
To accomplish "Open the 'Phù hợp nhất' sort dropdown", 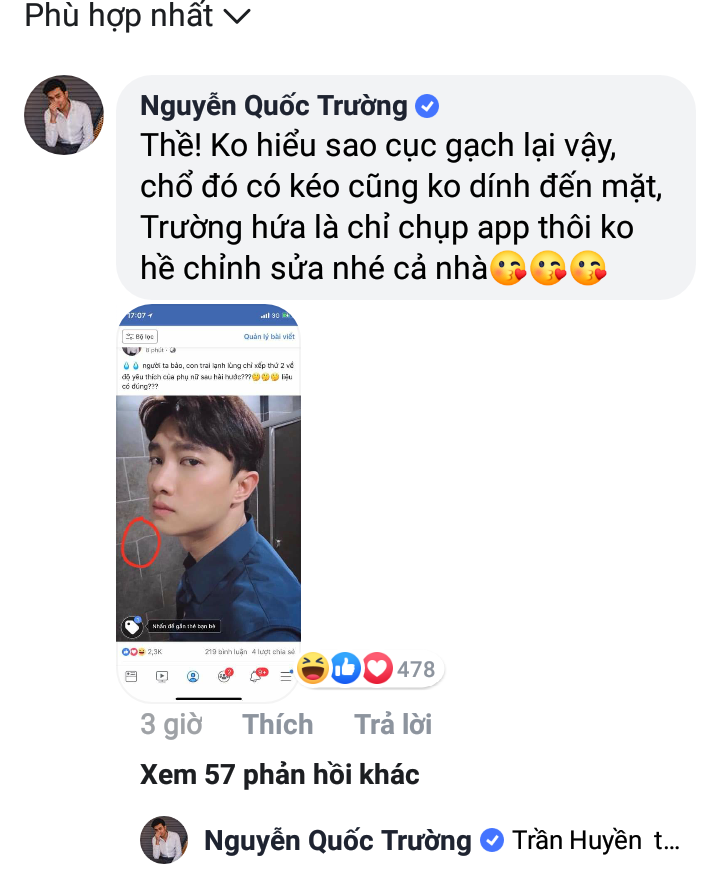I will pyautogui.click(x=137, y=16).
